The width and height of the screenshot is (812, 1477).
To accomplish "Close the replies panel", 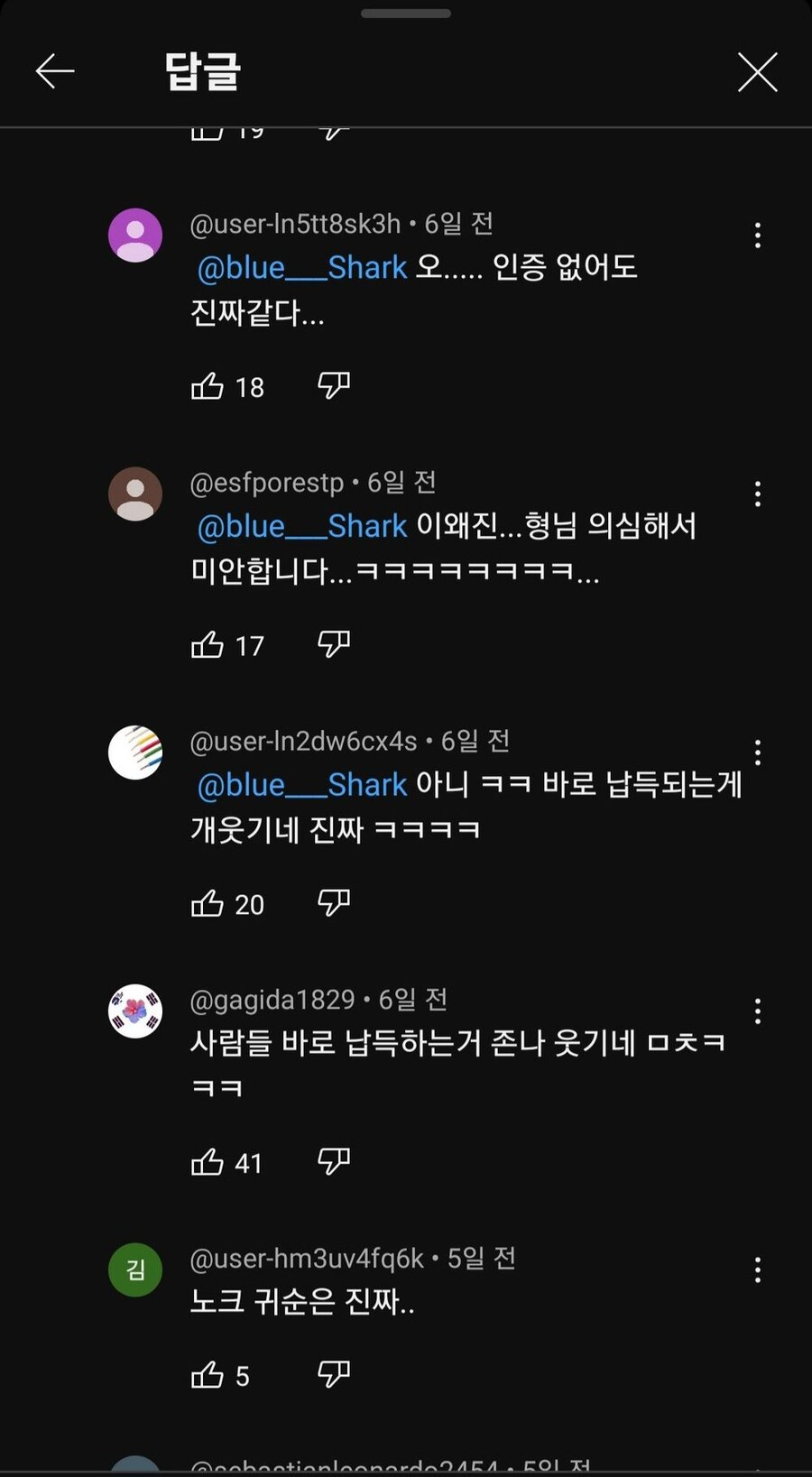I will 757,72.
